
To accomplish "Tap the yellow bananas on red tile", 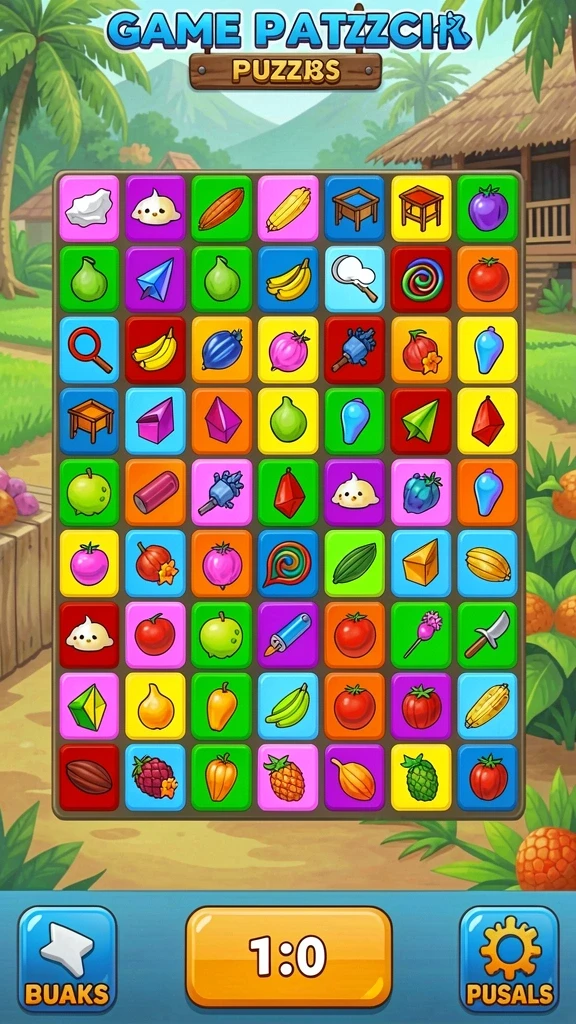I will [x=155, y=349].
